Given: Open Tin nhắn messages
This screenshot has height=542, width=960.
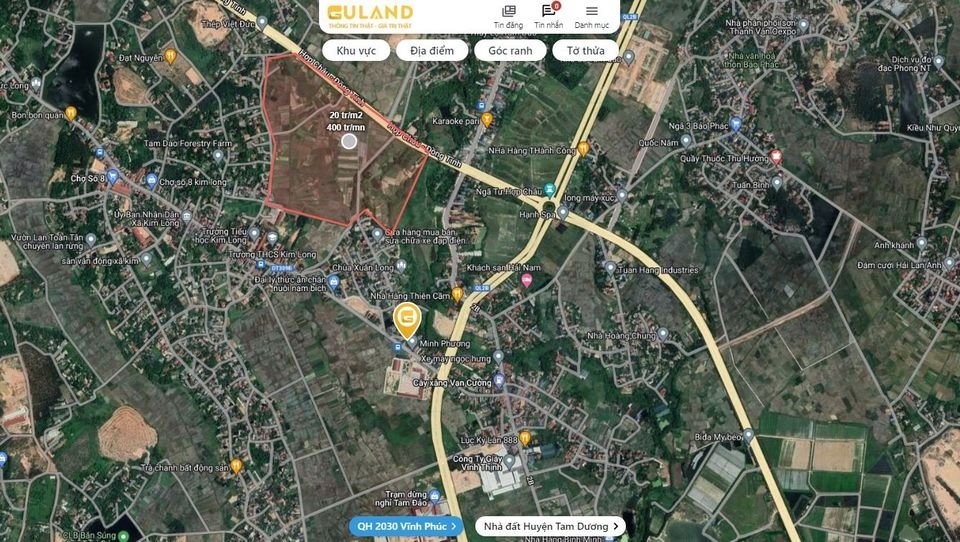Looking at the screenshot, I should click(x=548, y=16).
